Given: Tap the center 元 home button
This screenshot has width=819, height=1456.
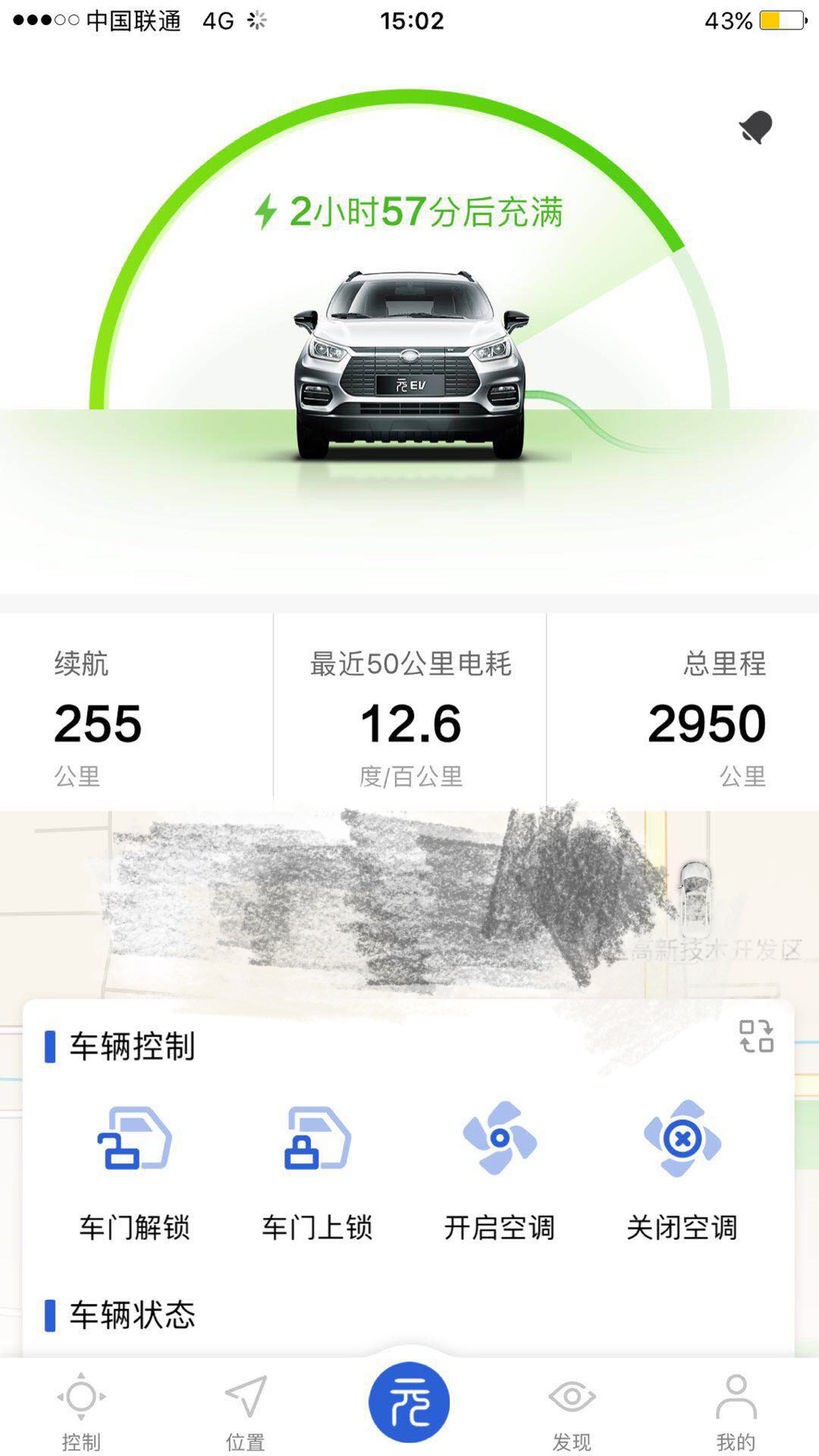Looking at the screenshot, I should click(x=409, y=1403).
